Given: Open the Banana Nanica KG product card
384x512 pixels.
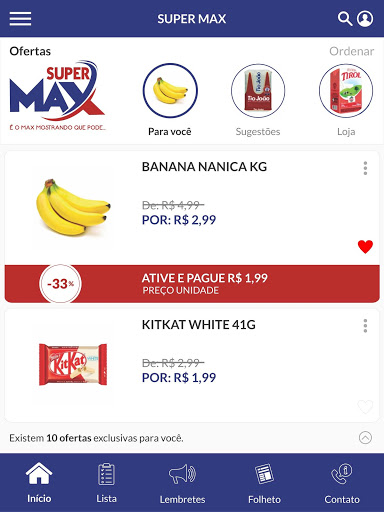Looking at the screenshot, I should click(192, 208).
